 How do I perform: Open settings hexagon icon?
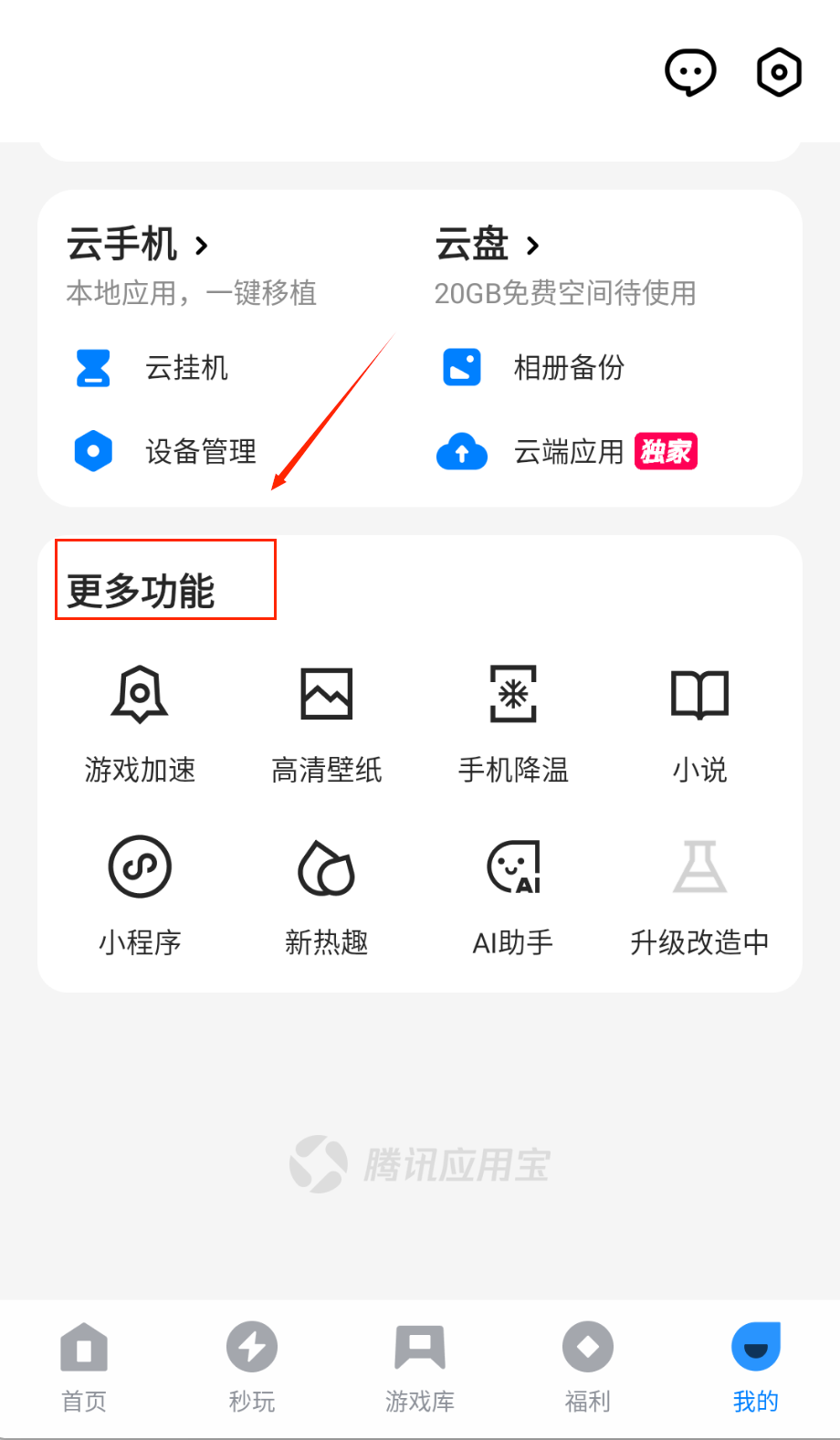click(779, 72)
